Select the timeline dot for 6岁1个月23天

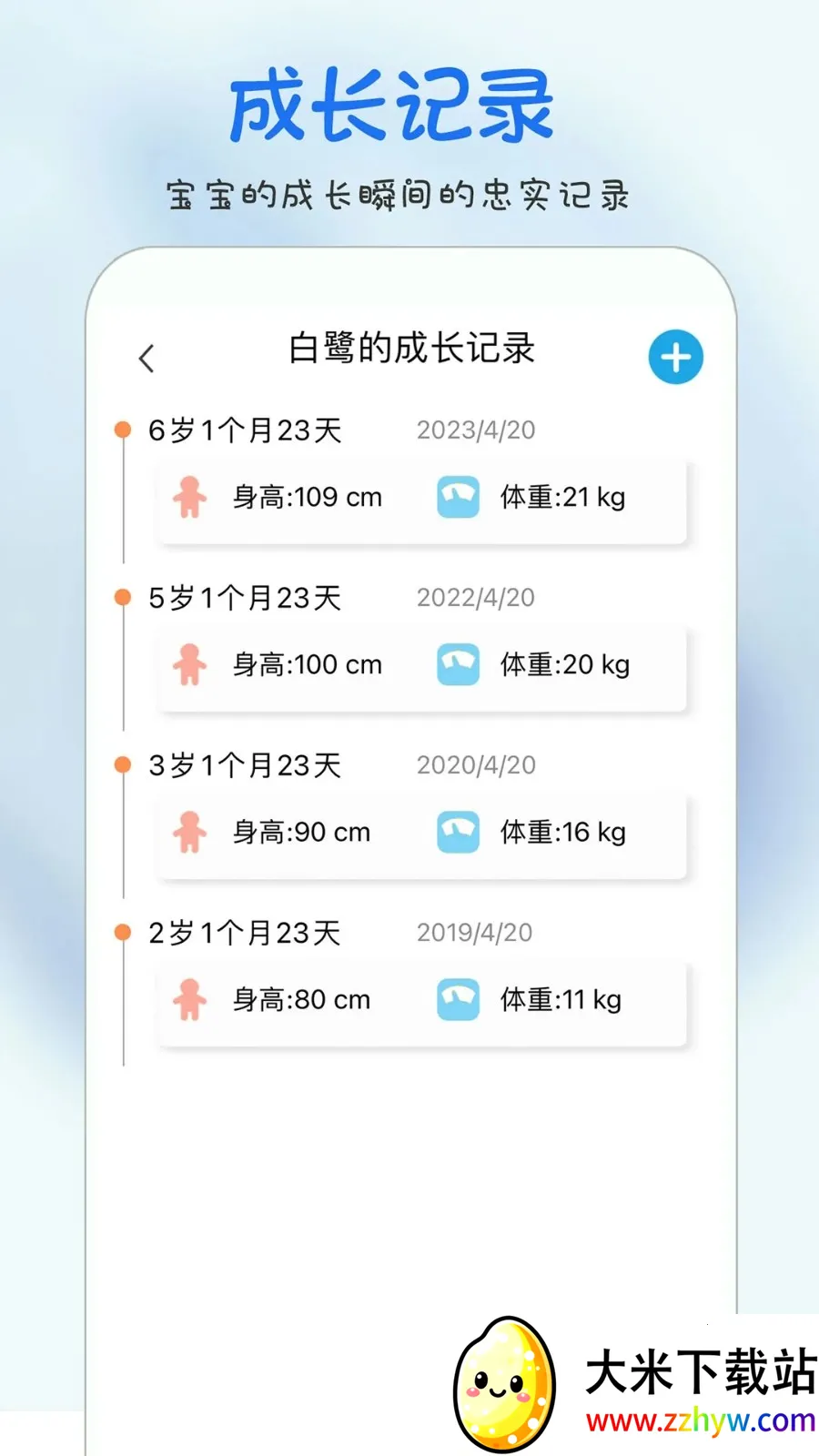(x=123, y=428)
